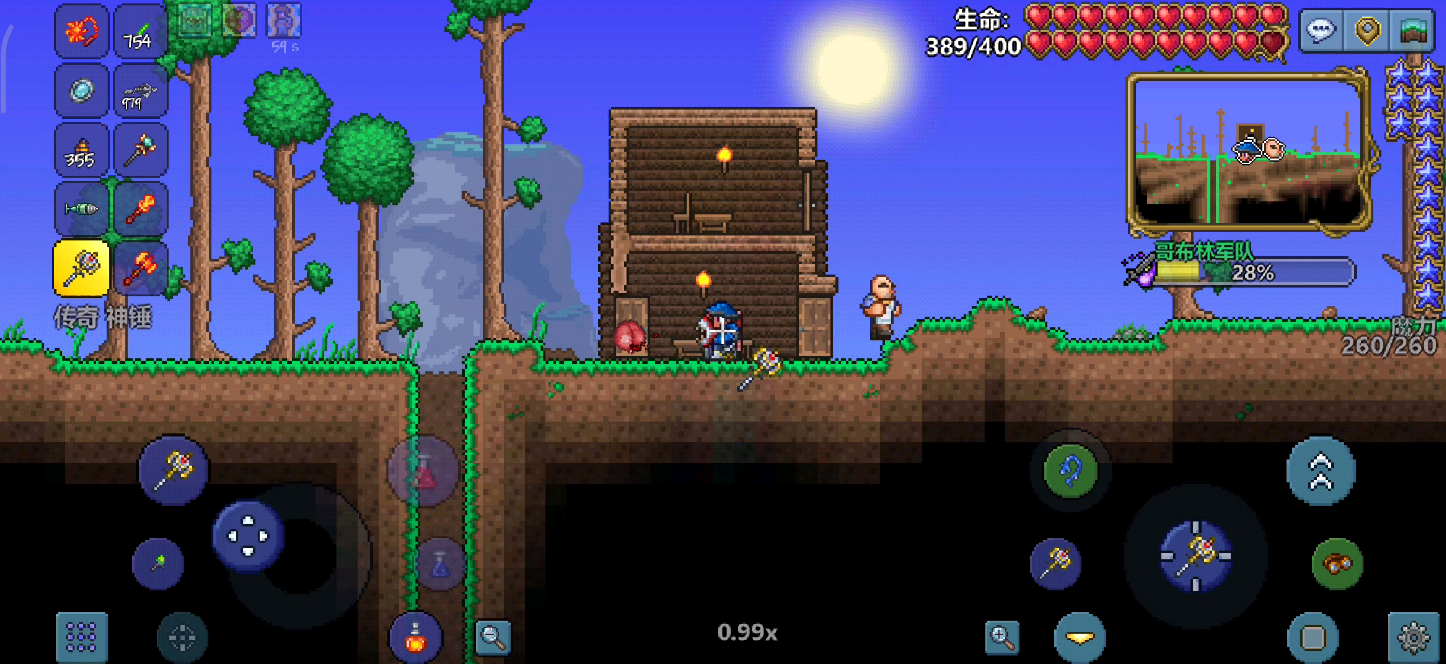Drink the blue mana potion
Viewport: 1446px width, 664px height.
click(x=440, y=564)
